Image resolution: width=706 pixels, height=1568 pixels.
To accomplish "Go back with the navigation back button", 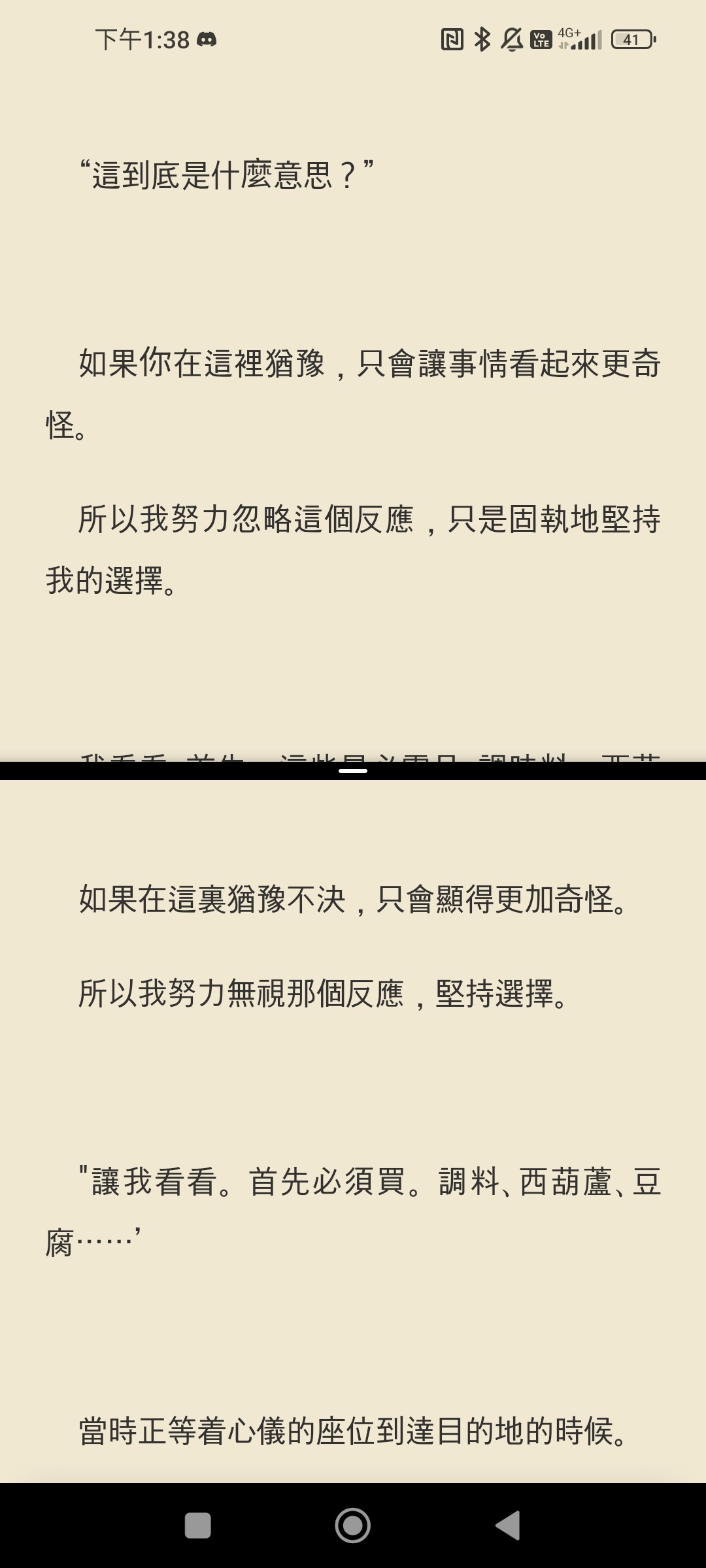I will 508,1526.
